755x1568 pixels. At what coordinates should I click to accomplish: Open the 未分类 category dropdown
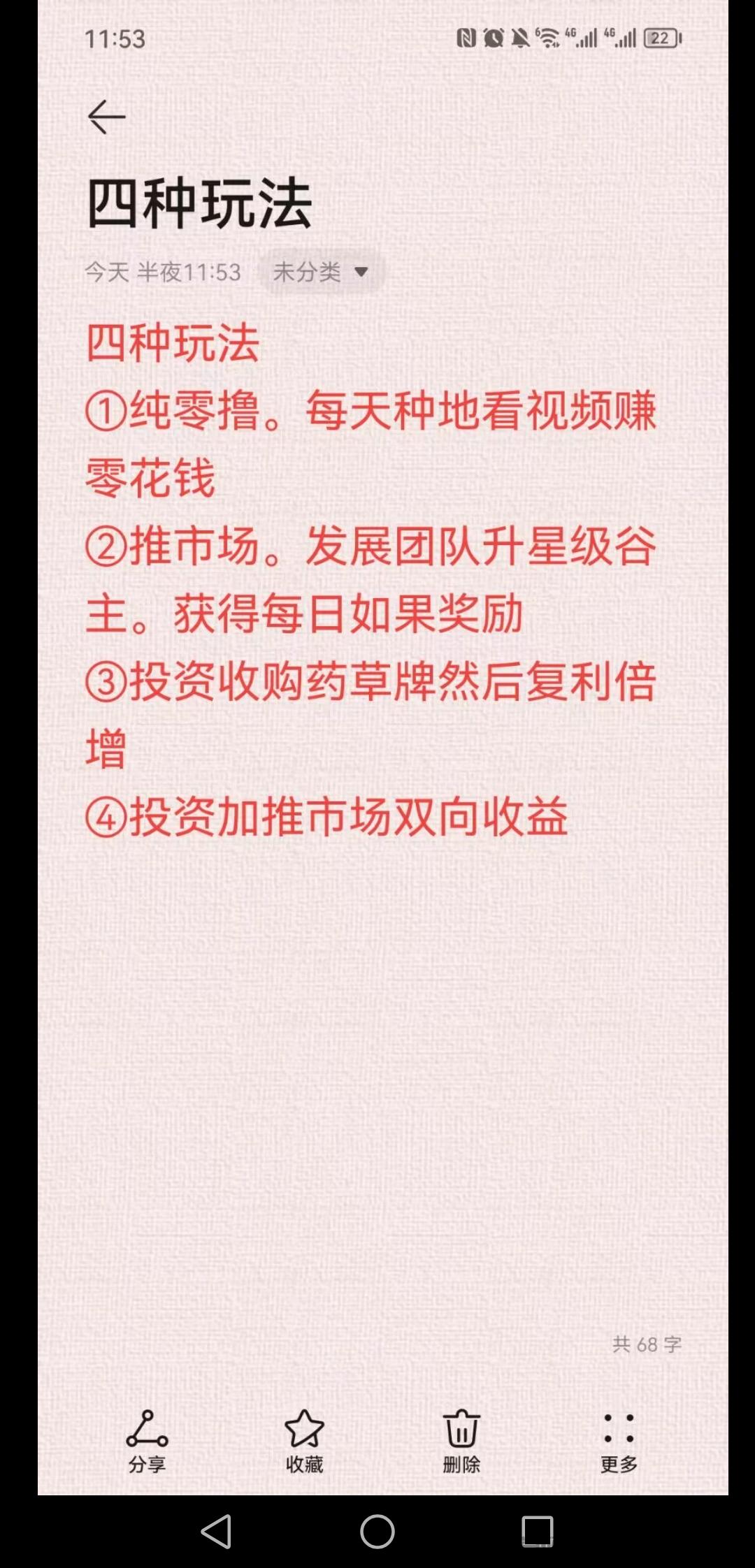pos(321,272)
